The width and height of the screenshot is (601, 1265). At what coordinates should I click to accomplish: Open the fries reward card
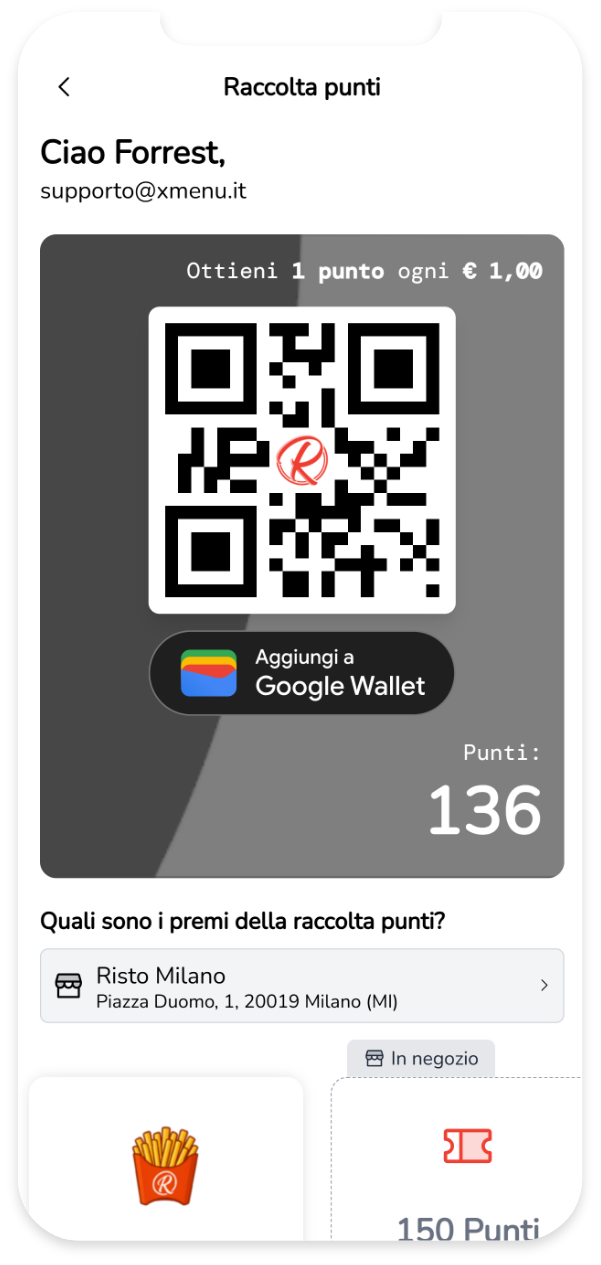click(166, 1160)
